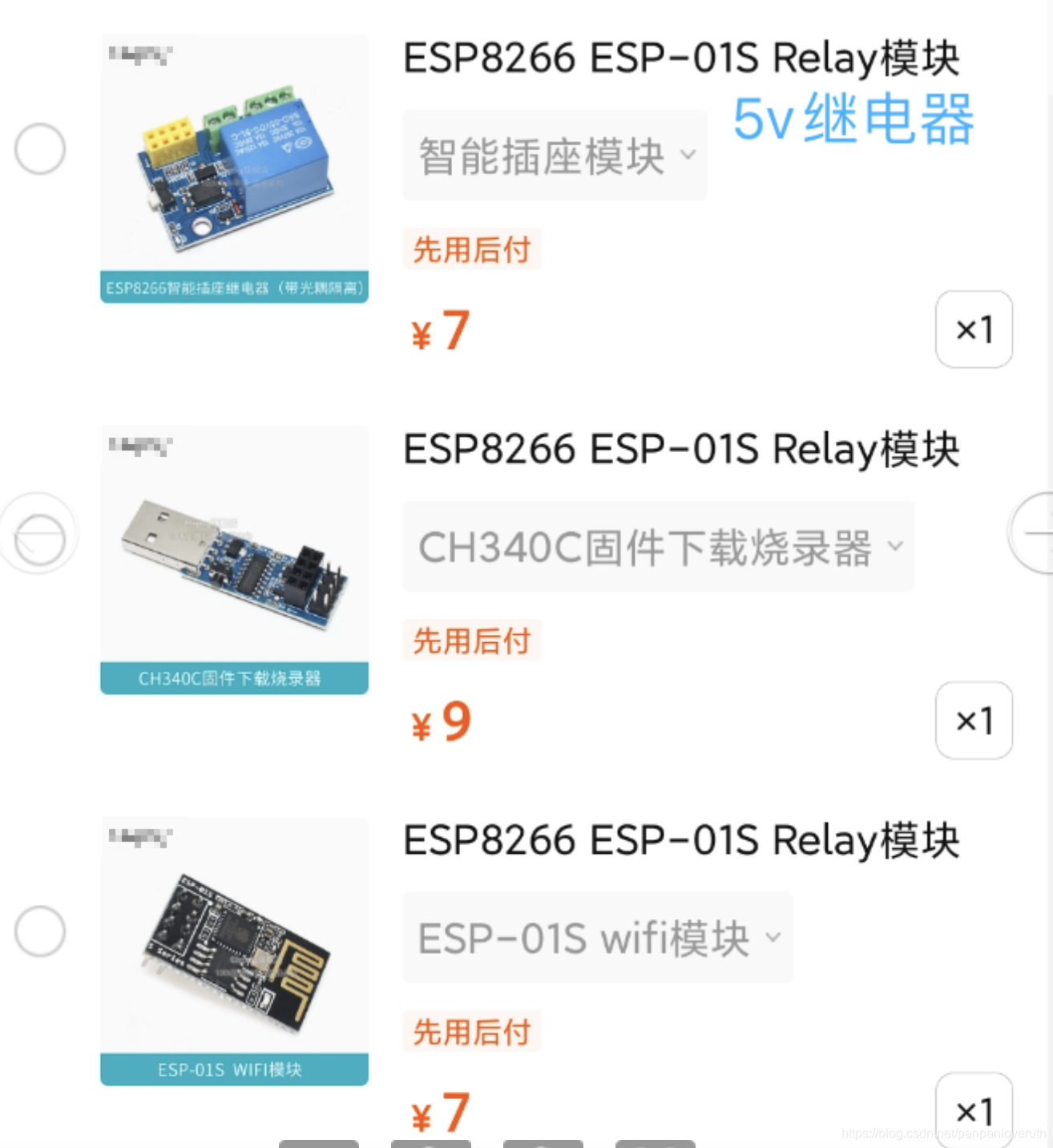Expand the 智能插座模块 variant dropdown

coord(555,156)
